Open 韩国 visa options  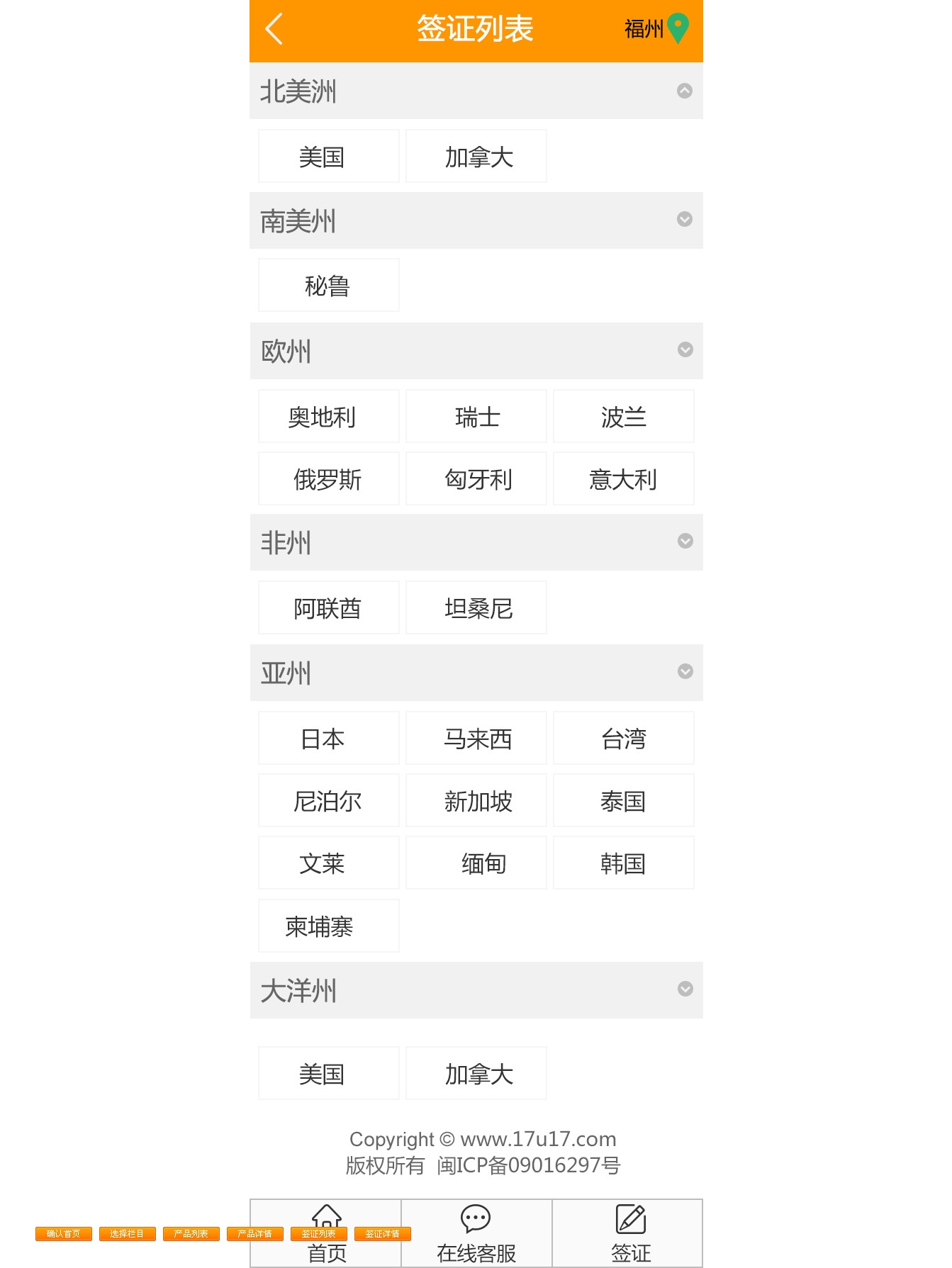(x=623, y=863)
